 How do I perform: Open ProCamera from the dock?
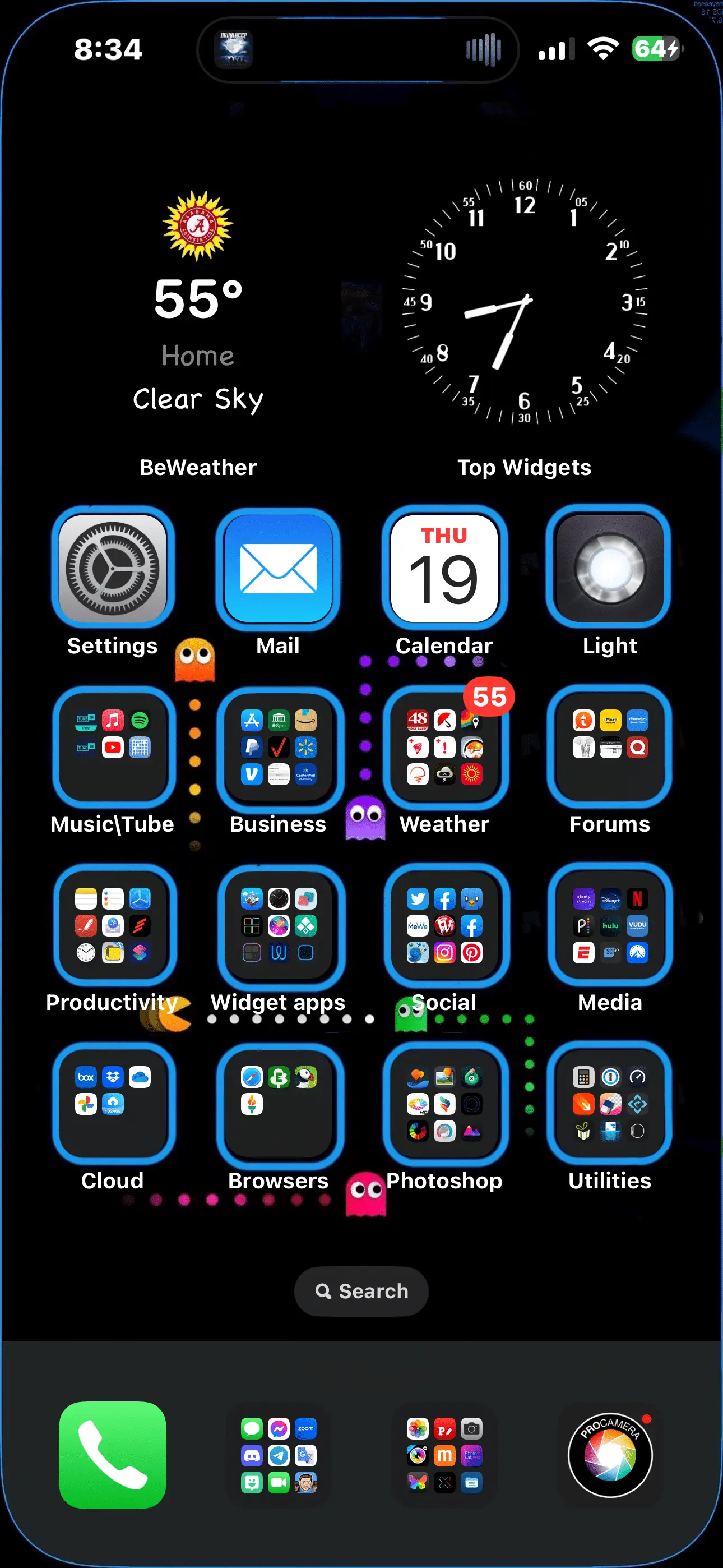pyautogui.click(x=609, y=1455)
